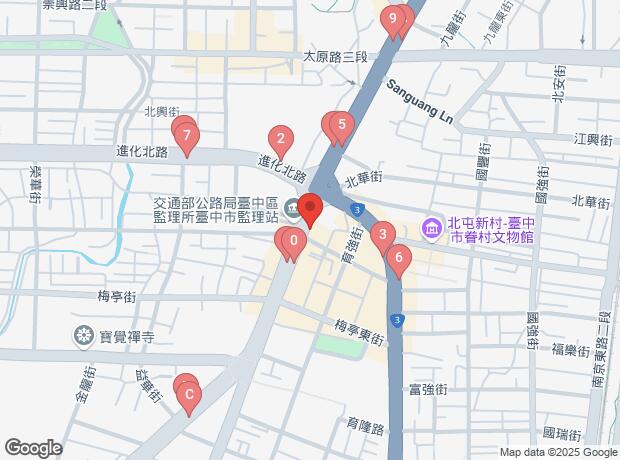Tap map marker number 3
620x460 pixels.
(381, 236)
